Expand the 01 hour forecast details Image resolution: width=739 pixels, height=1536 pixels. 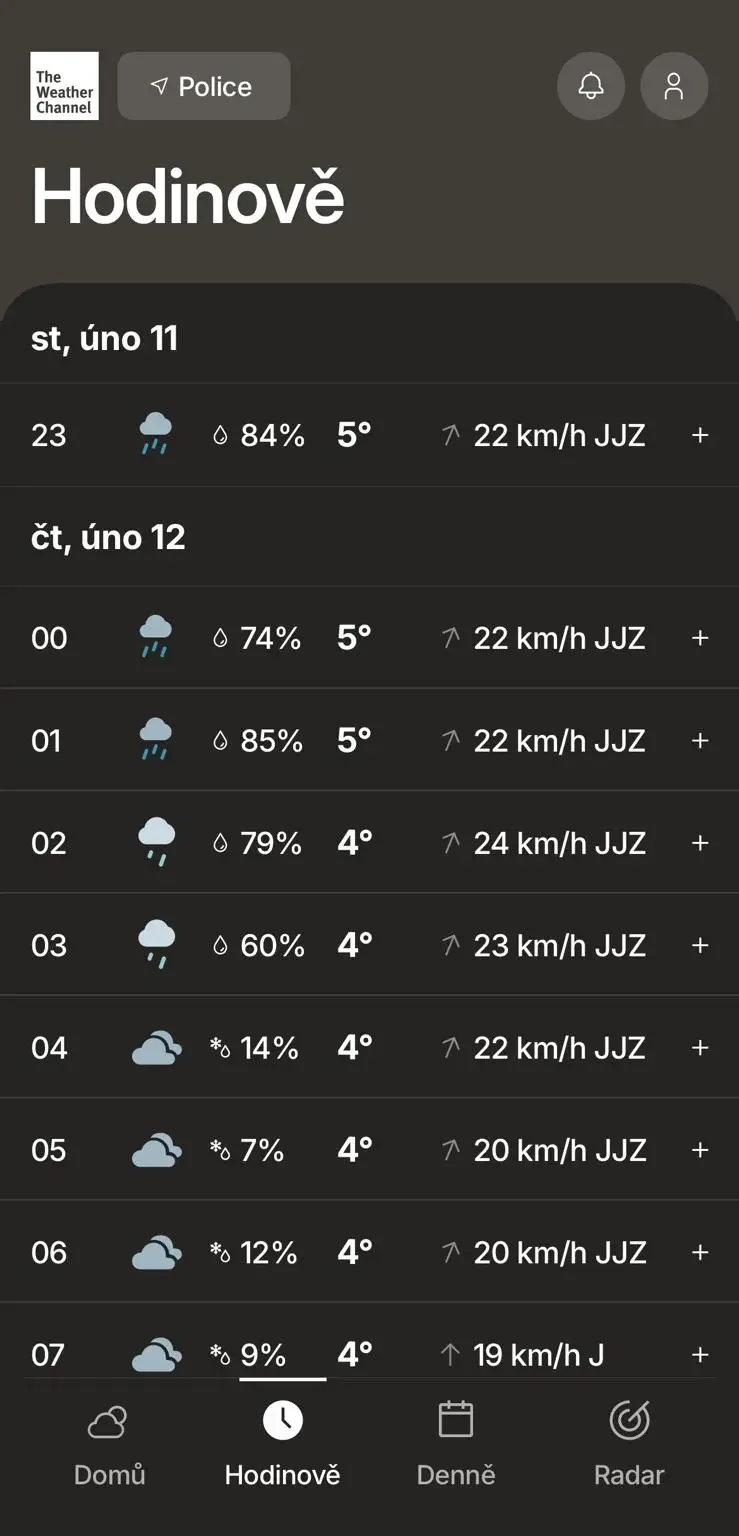click(700, 741)
